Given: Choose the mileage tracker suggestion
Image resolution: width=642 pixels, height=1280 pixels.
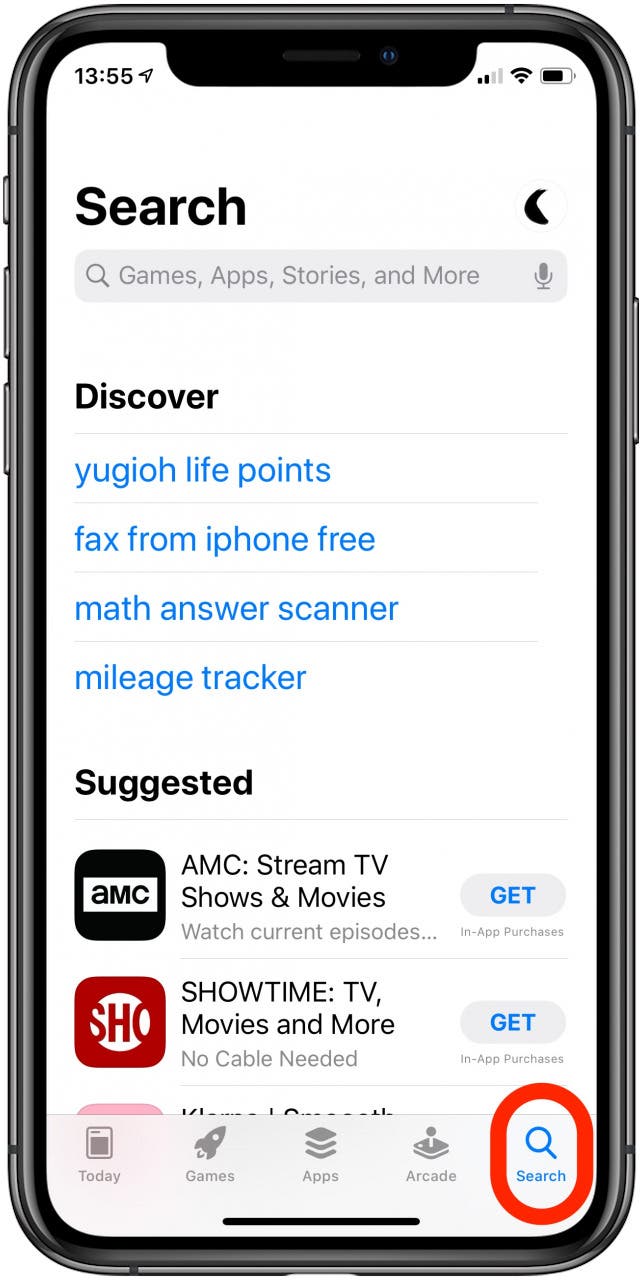Looking at the screenshot, I should point(191,678).
